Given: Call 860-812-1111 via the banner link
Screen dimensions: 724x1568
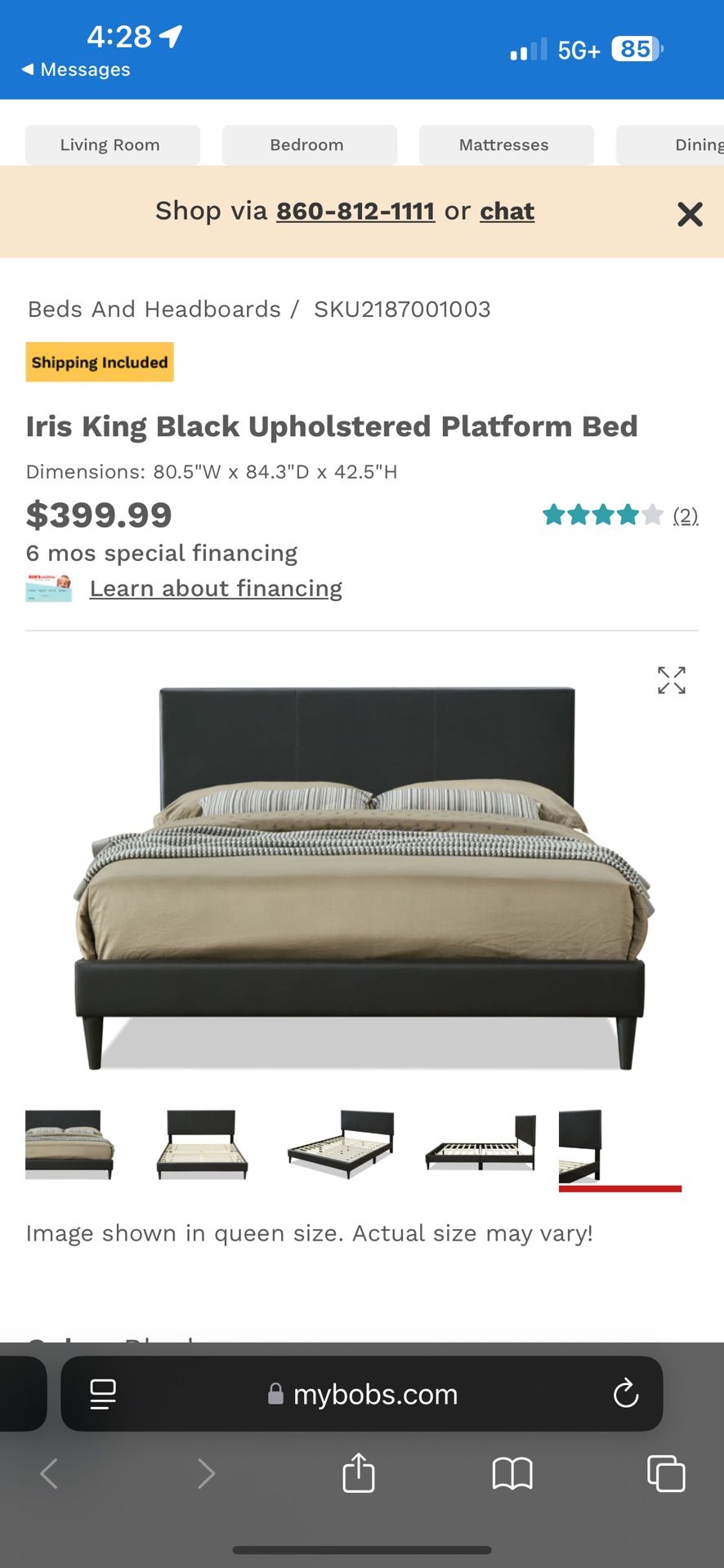Looking at the screenshot, I should coord(355,211).
